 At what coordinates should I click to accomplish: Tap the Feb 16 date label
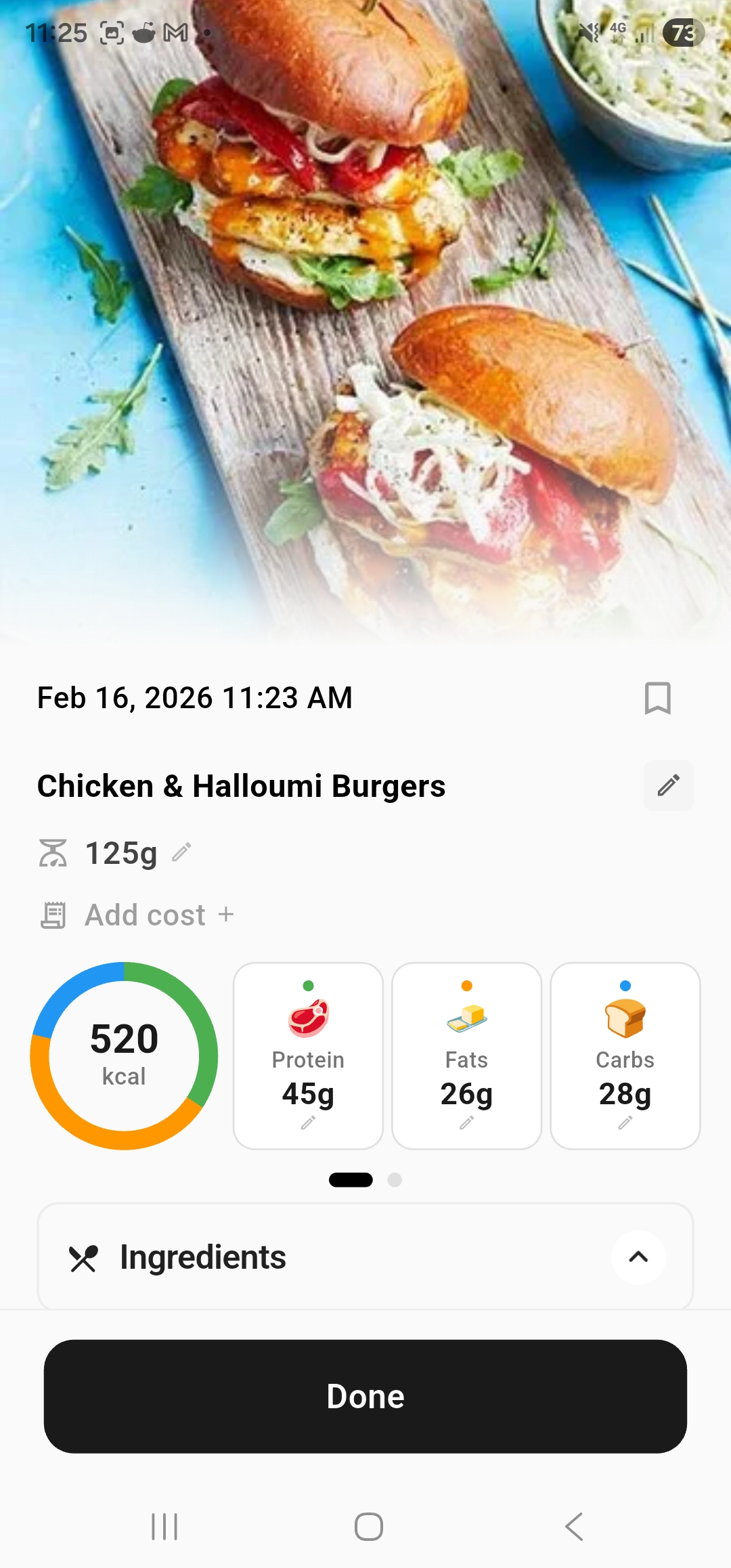(x=194, y=697)
